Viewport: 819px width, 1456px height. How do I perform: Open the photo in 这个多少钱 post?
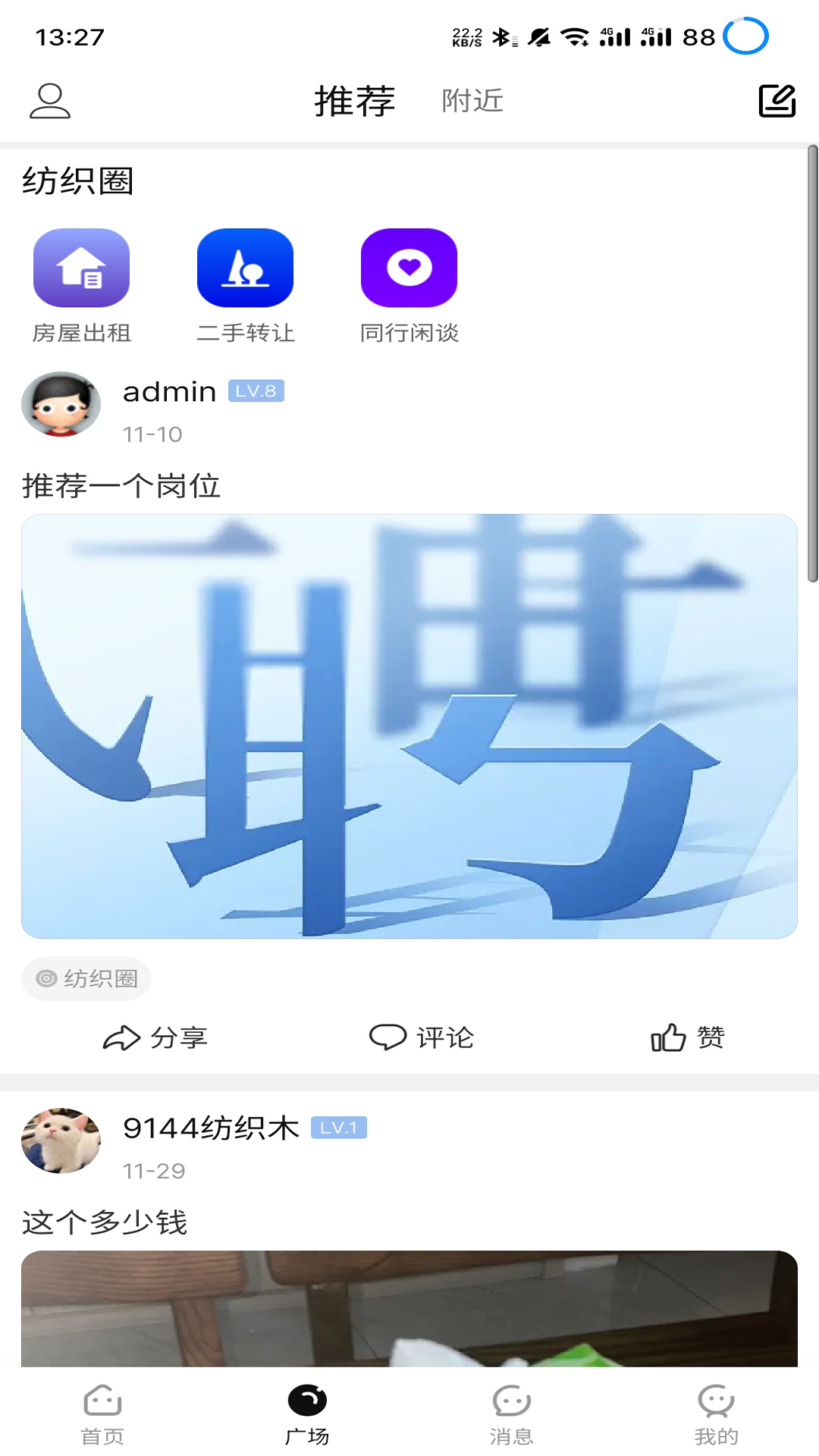pos(409,1308)
